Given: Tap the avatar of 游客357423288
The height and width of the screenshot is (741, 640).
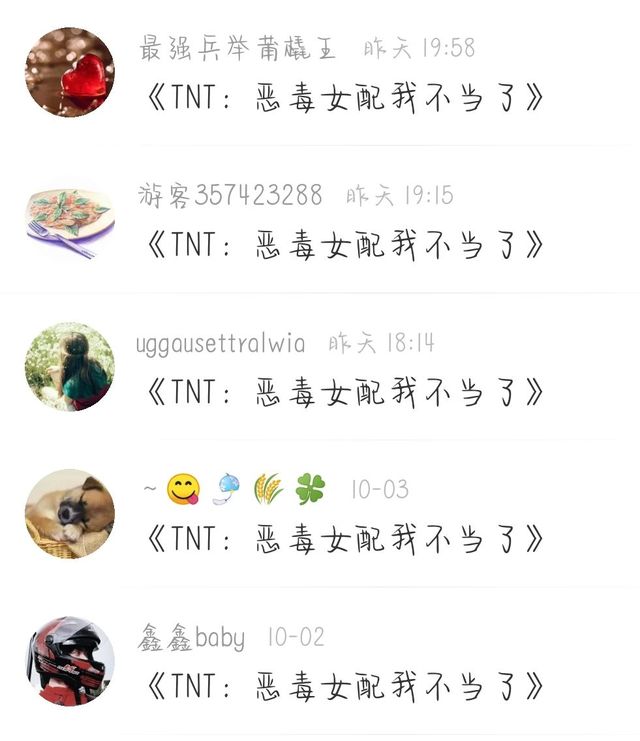Looking at the screenshot, I should point(69,219).
